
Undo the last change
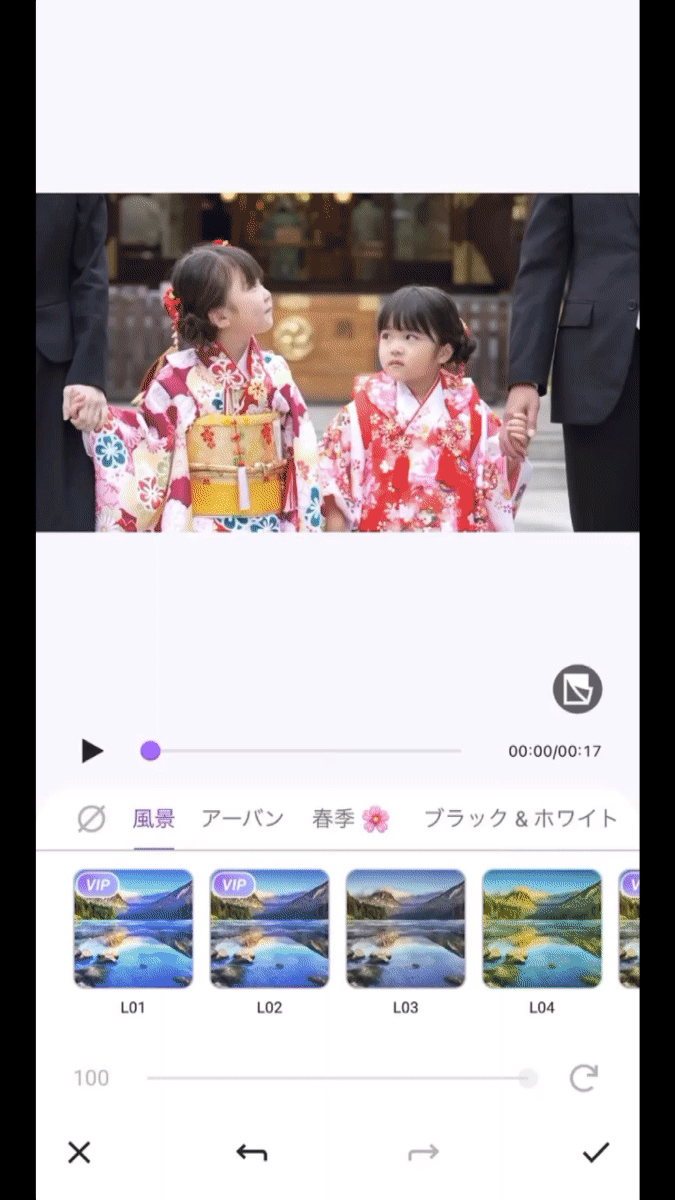pos(252,1153)
